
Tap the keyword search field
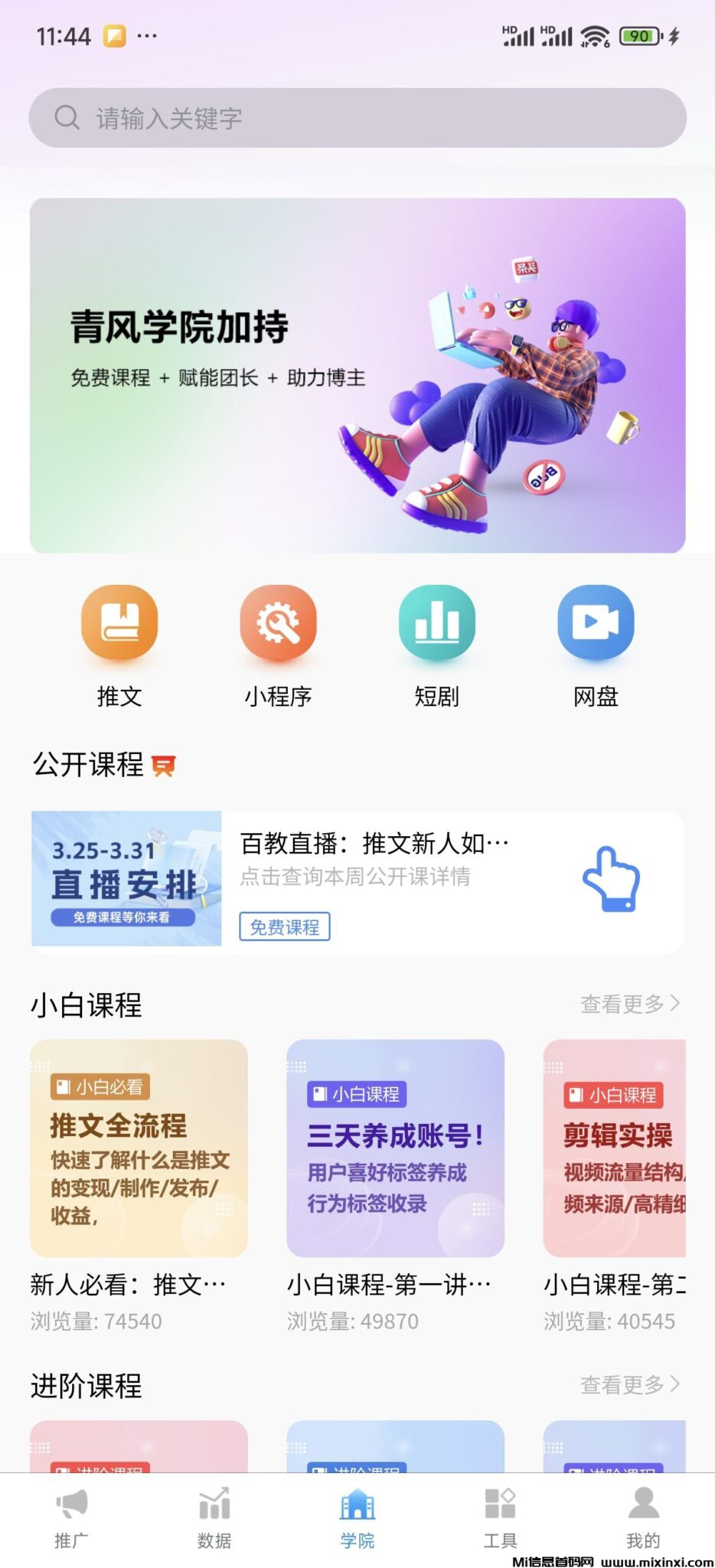(357, 118)
